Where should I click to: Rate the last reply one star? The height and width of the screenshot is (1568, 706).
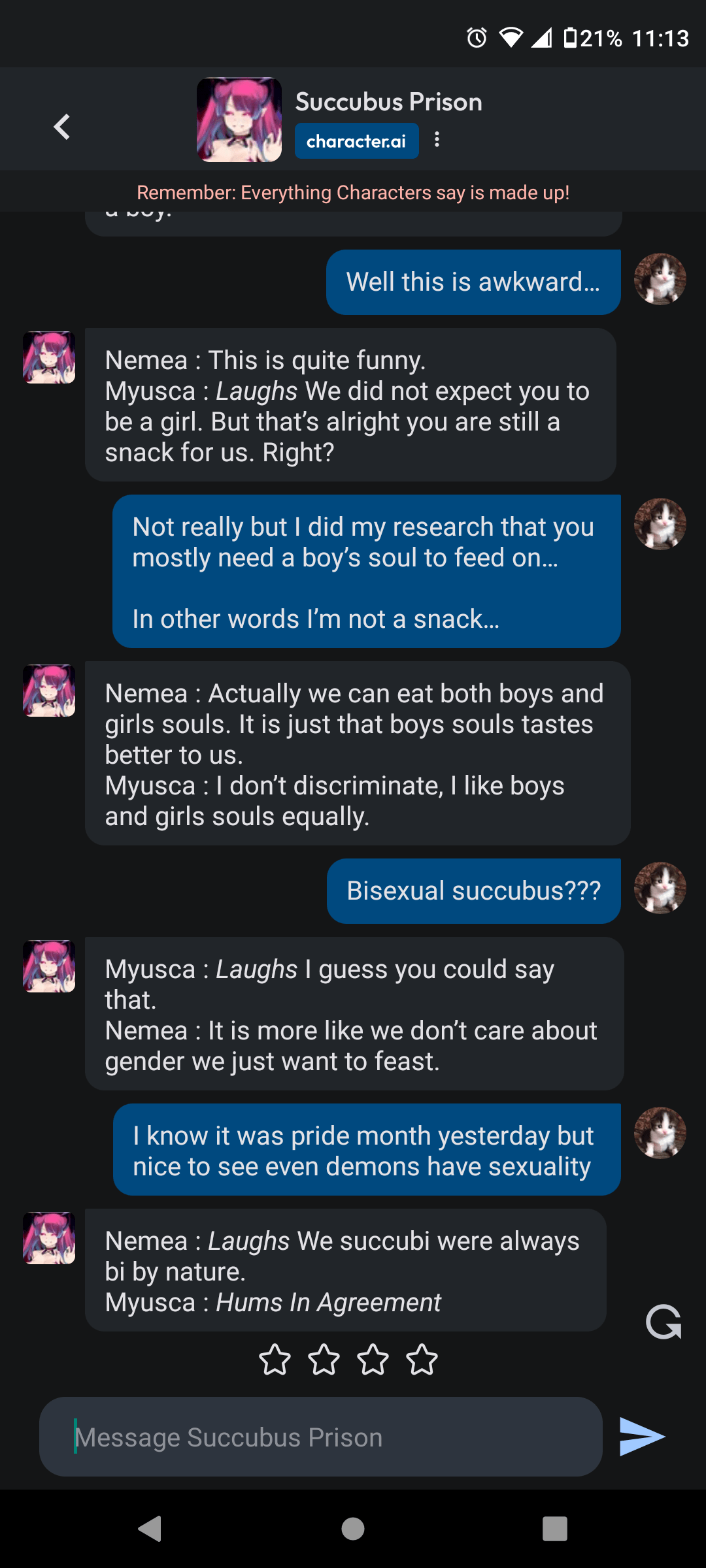tap(275, 1360)
